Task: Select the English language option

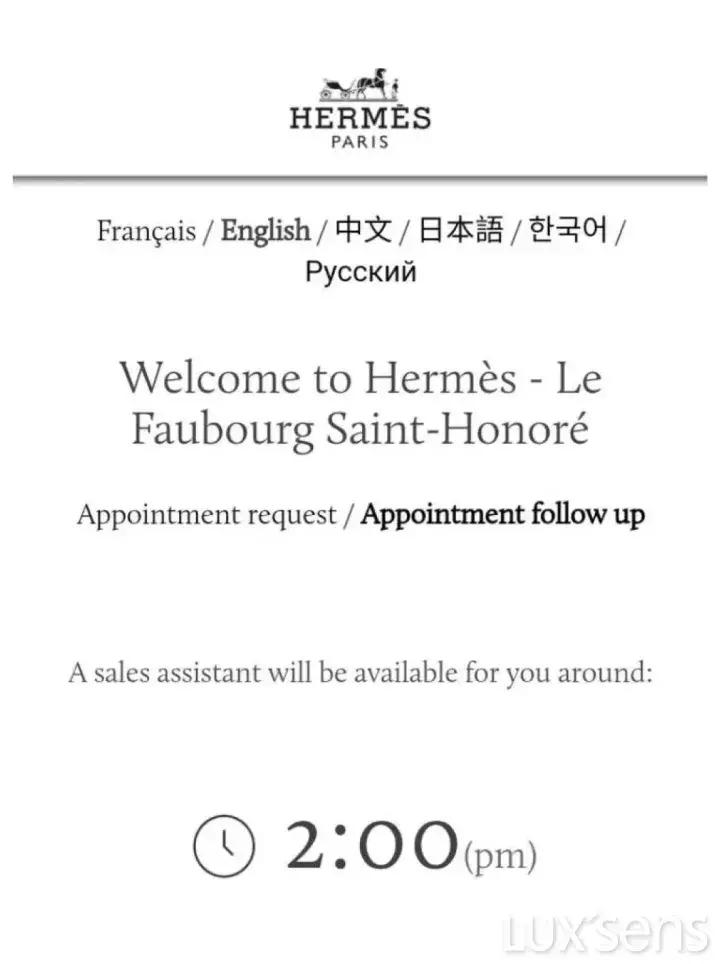Action: 265,231
